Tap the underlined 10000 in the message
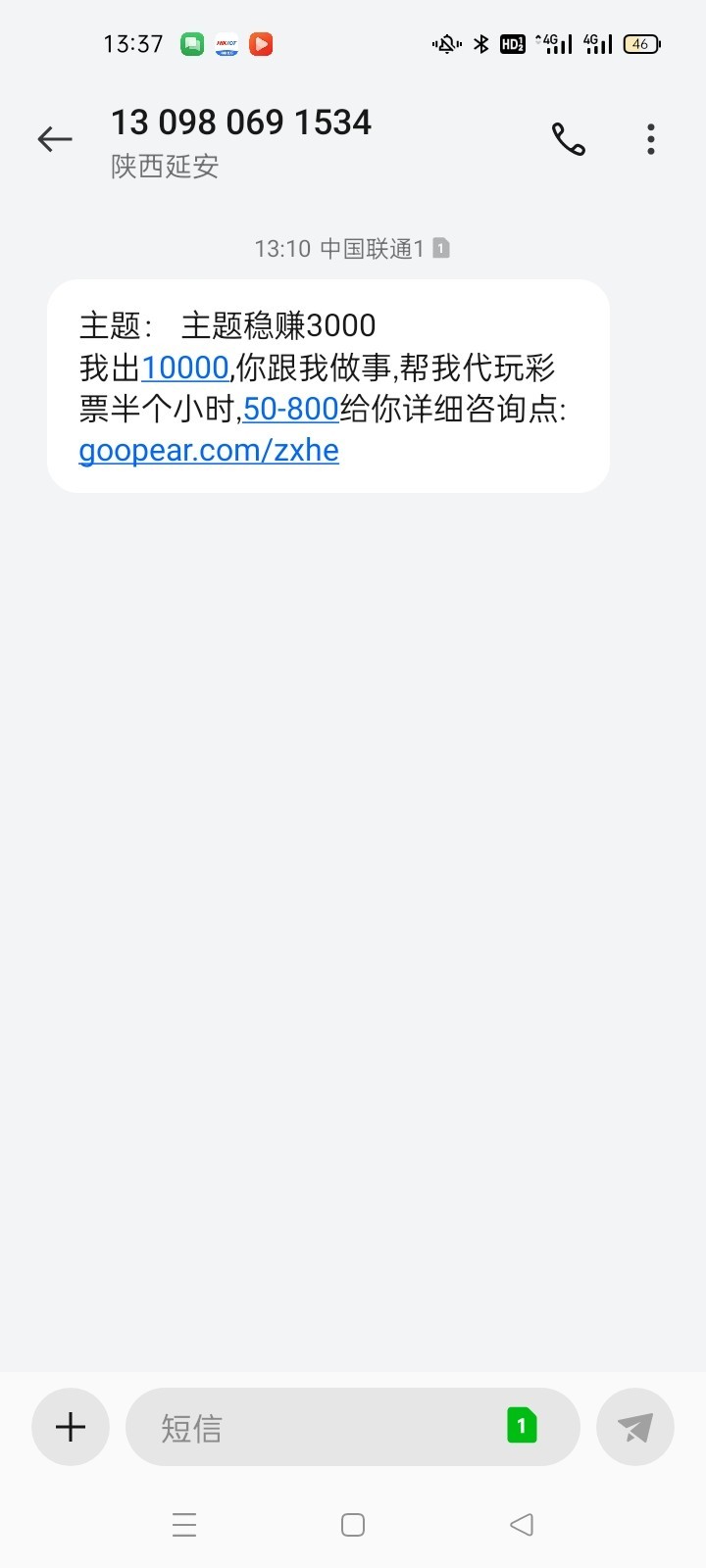The image size is (706, 1568). (x=185, y=368)
